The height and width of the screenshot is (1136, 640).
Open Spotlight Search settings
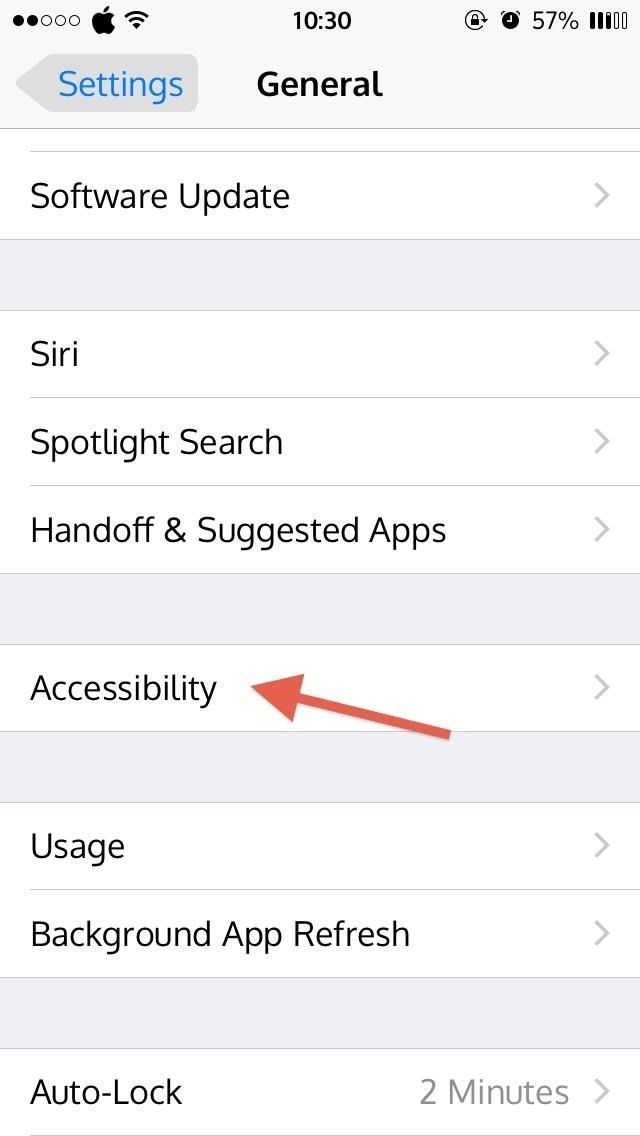pyautogui.click(x=320, y=442)
